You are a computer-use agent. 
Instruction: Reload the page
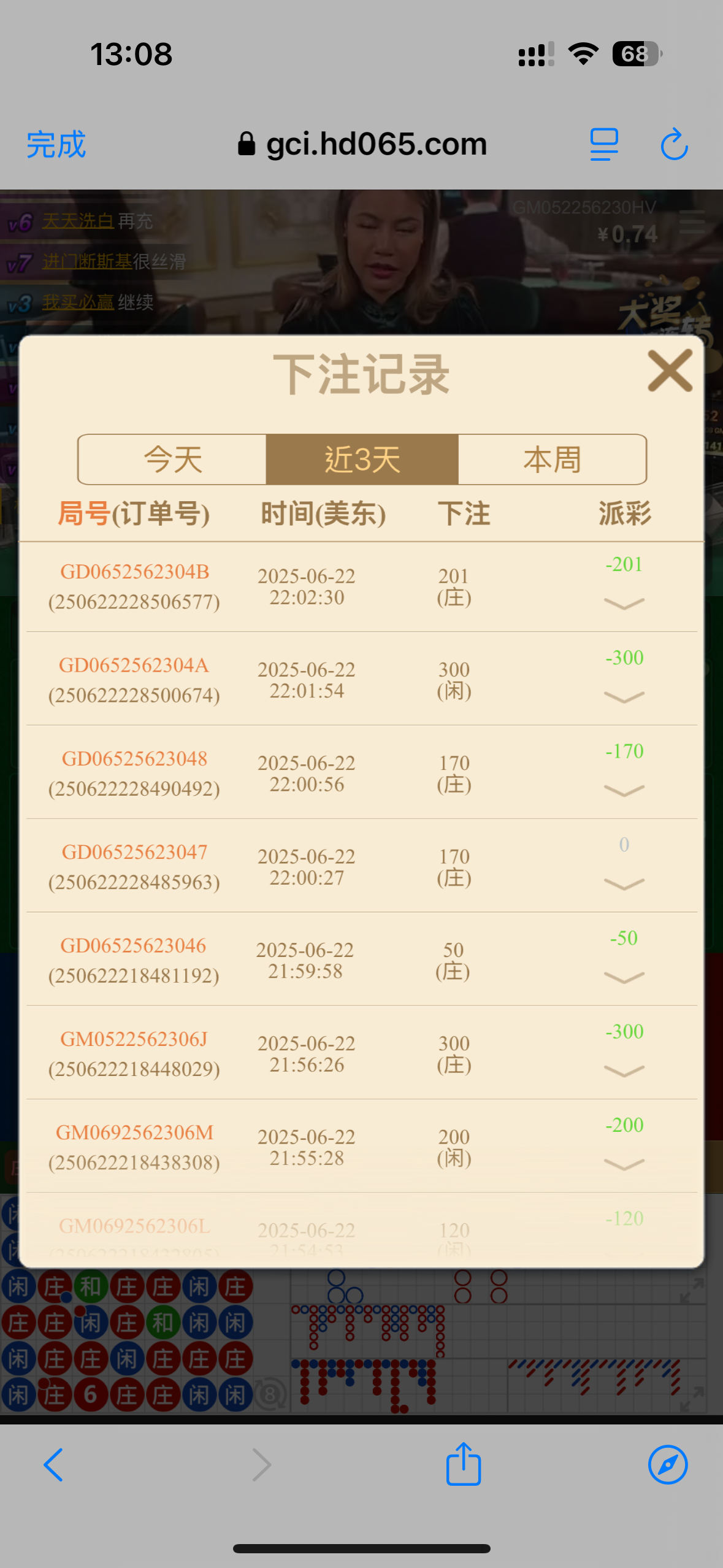tap(673, 145)
